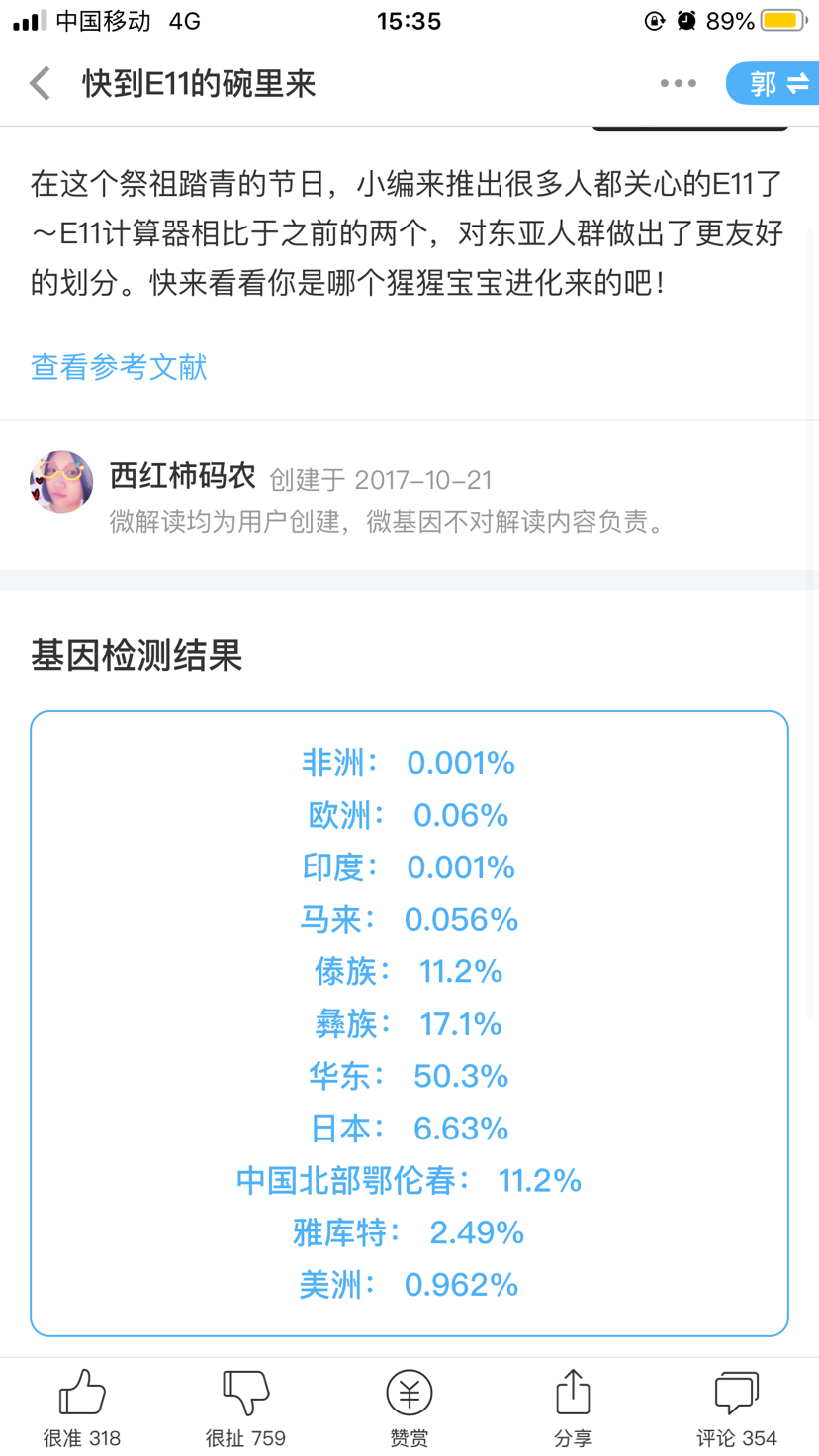Image resolution: width=819 pixels, height=1456 pixels.
Task: Go back using the top-left arrow
Action: pos(40,84)
